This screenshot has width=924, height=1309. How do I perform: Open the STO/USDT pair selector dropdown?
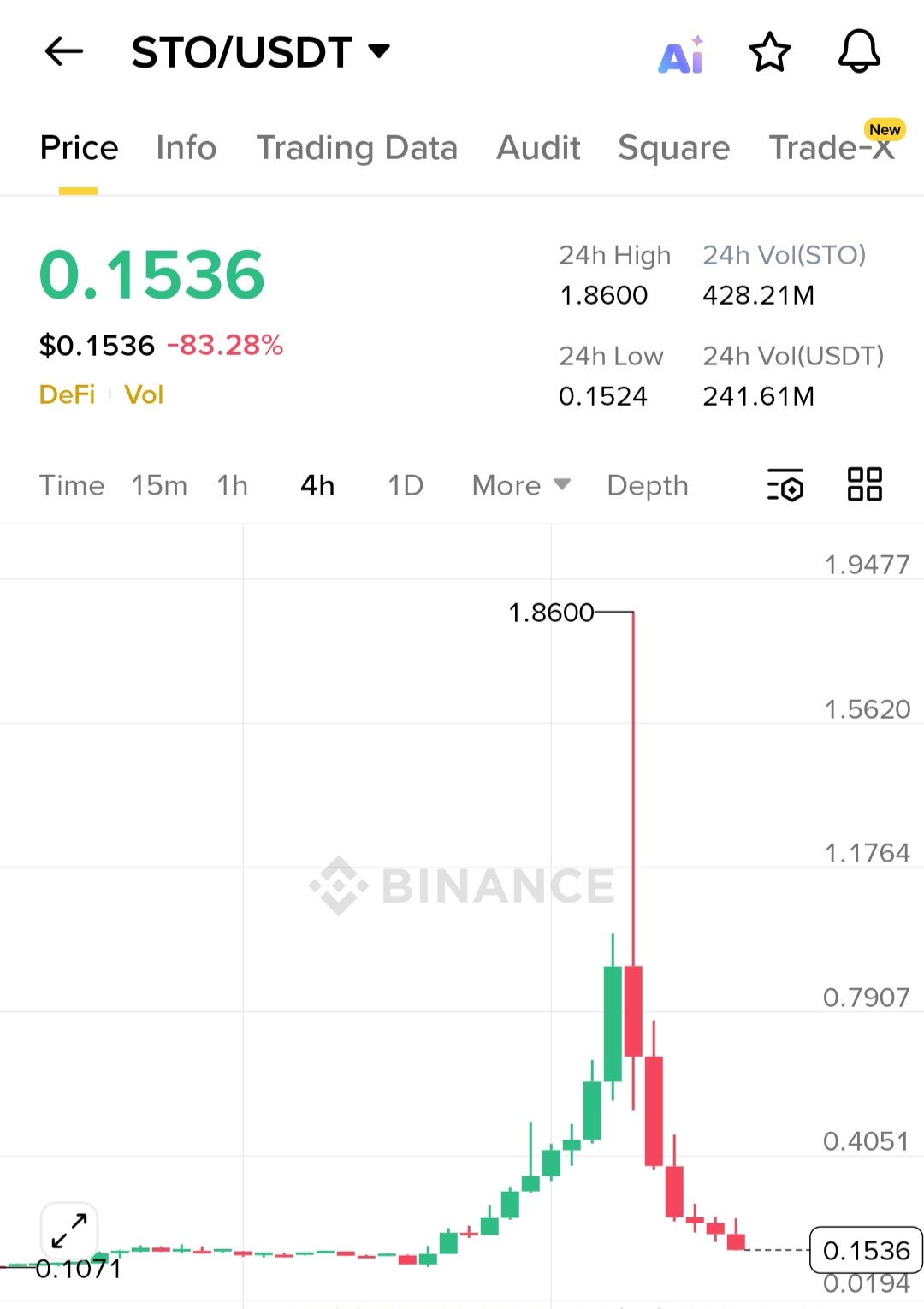click(260, 52)
